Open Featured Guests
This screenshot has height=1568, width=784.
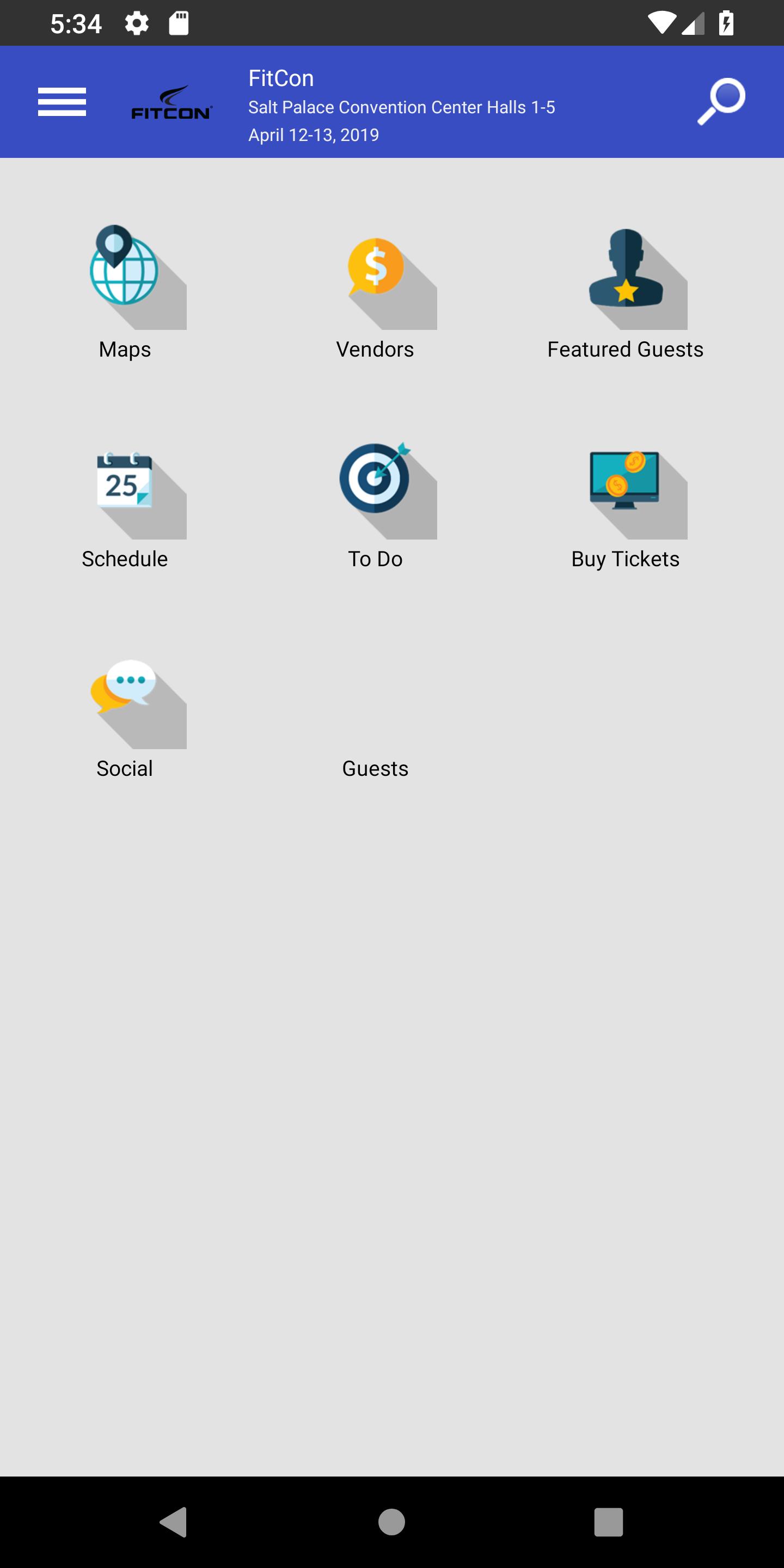click(x=625, y=292)
